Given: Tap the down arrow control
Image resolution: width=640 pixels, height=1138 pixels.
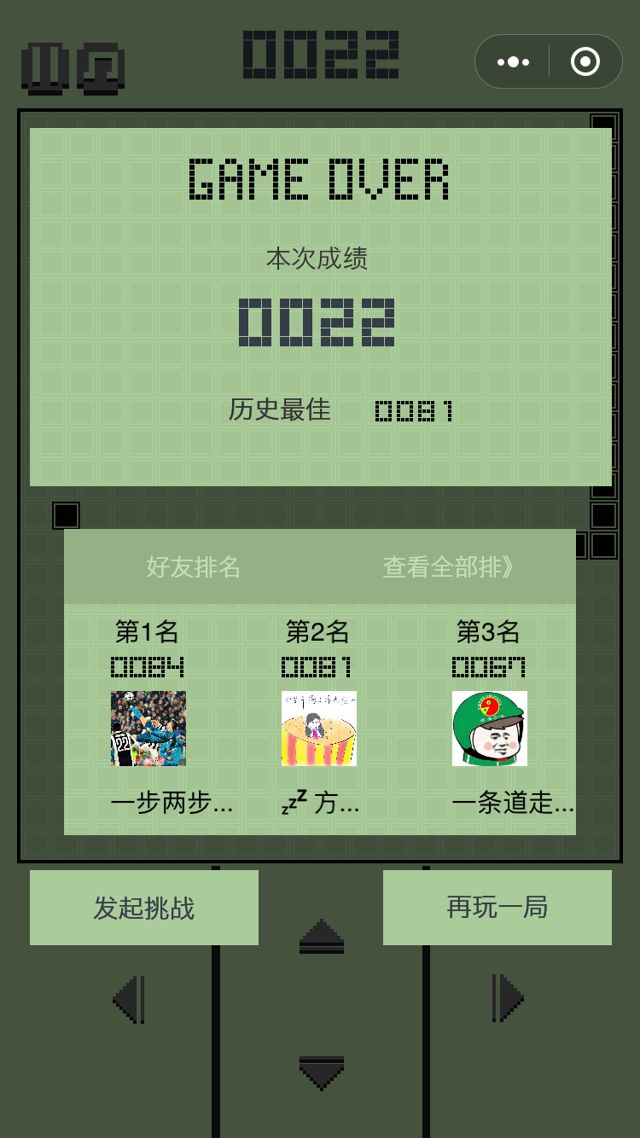Looking at the screenshot, I should click(321, 1073).
